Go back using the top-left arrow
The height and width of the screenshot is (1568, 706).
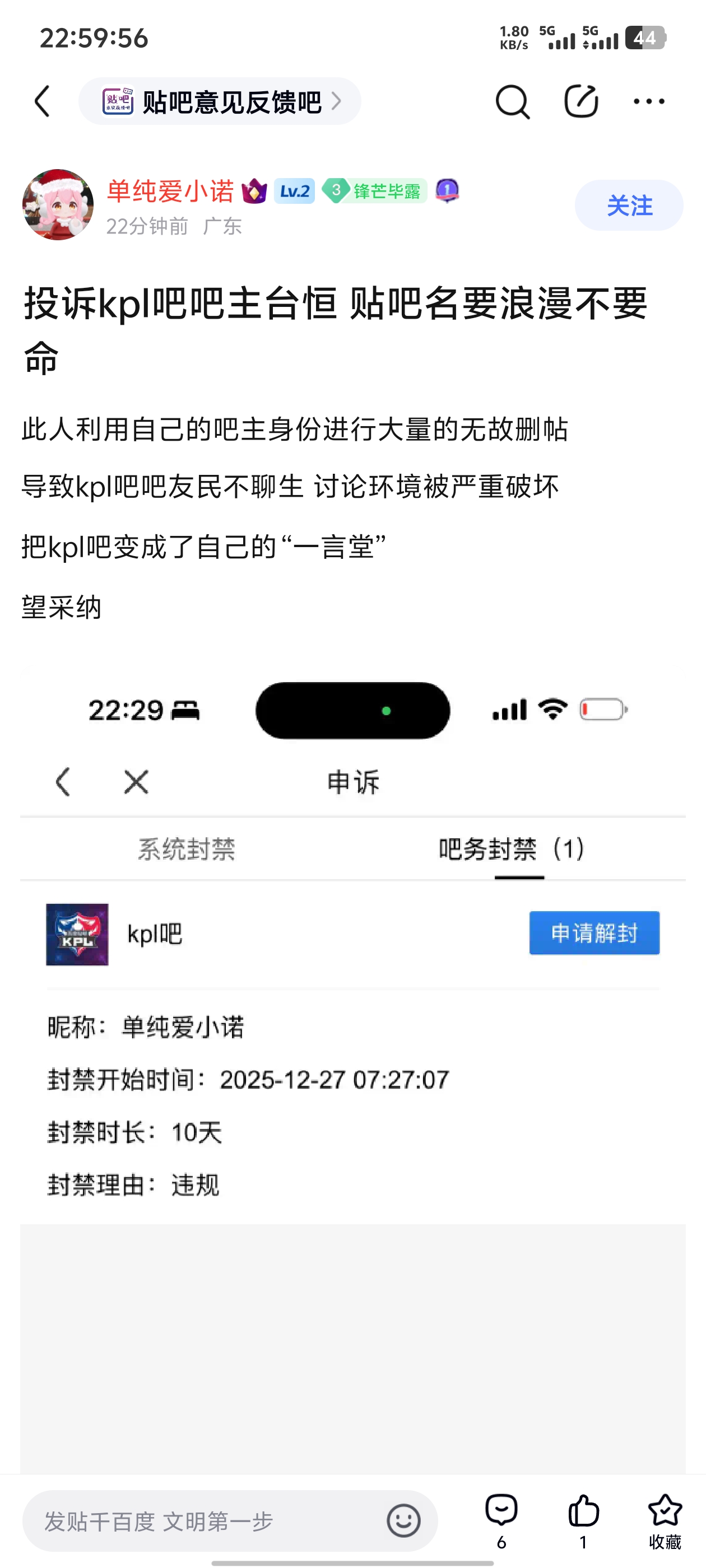click(x=43, y=101)
